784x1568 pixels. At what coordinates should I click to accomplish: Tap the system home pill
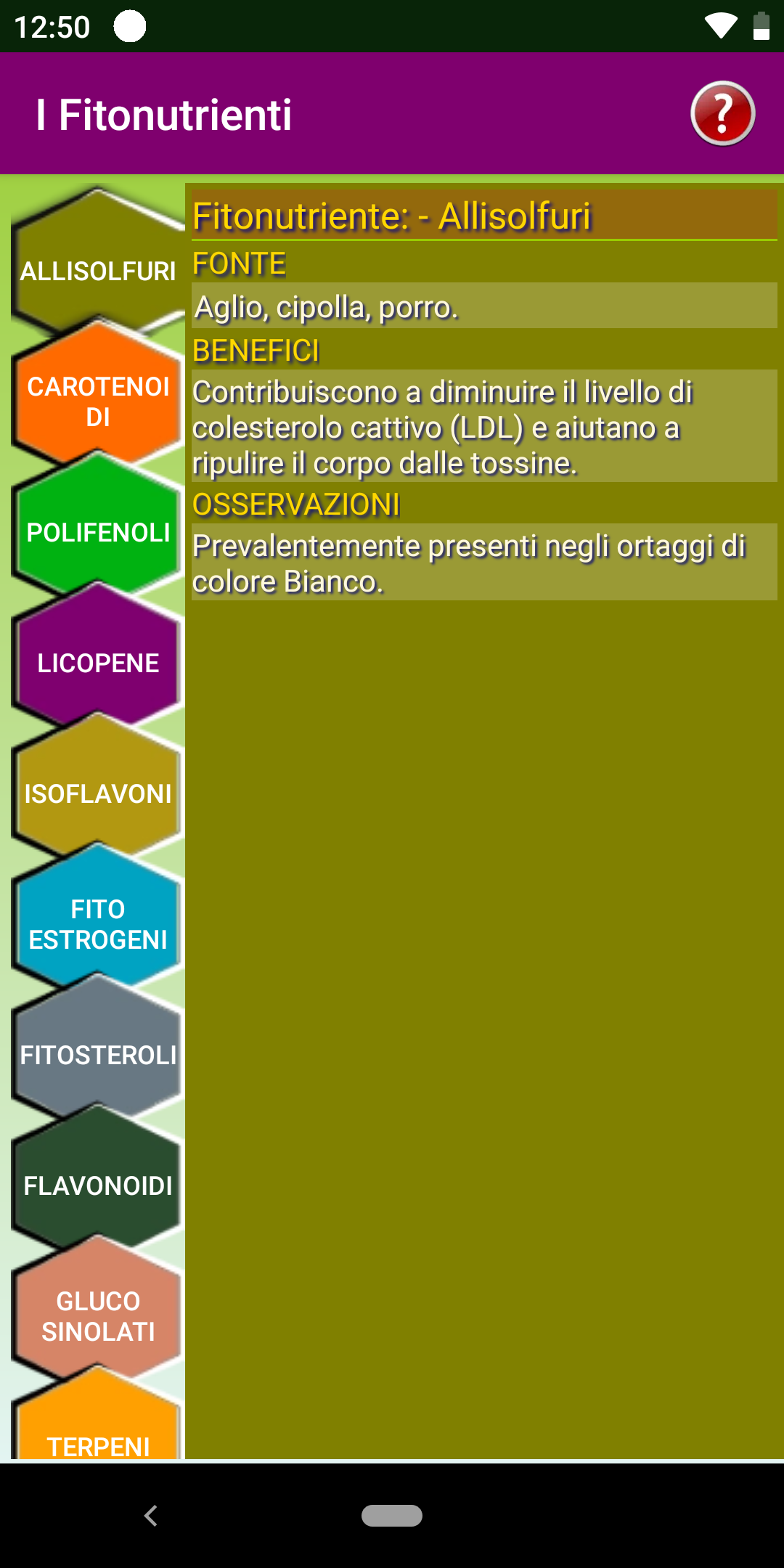point(392,1515)
